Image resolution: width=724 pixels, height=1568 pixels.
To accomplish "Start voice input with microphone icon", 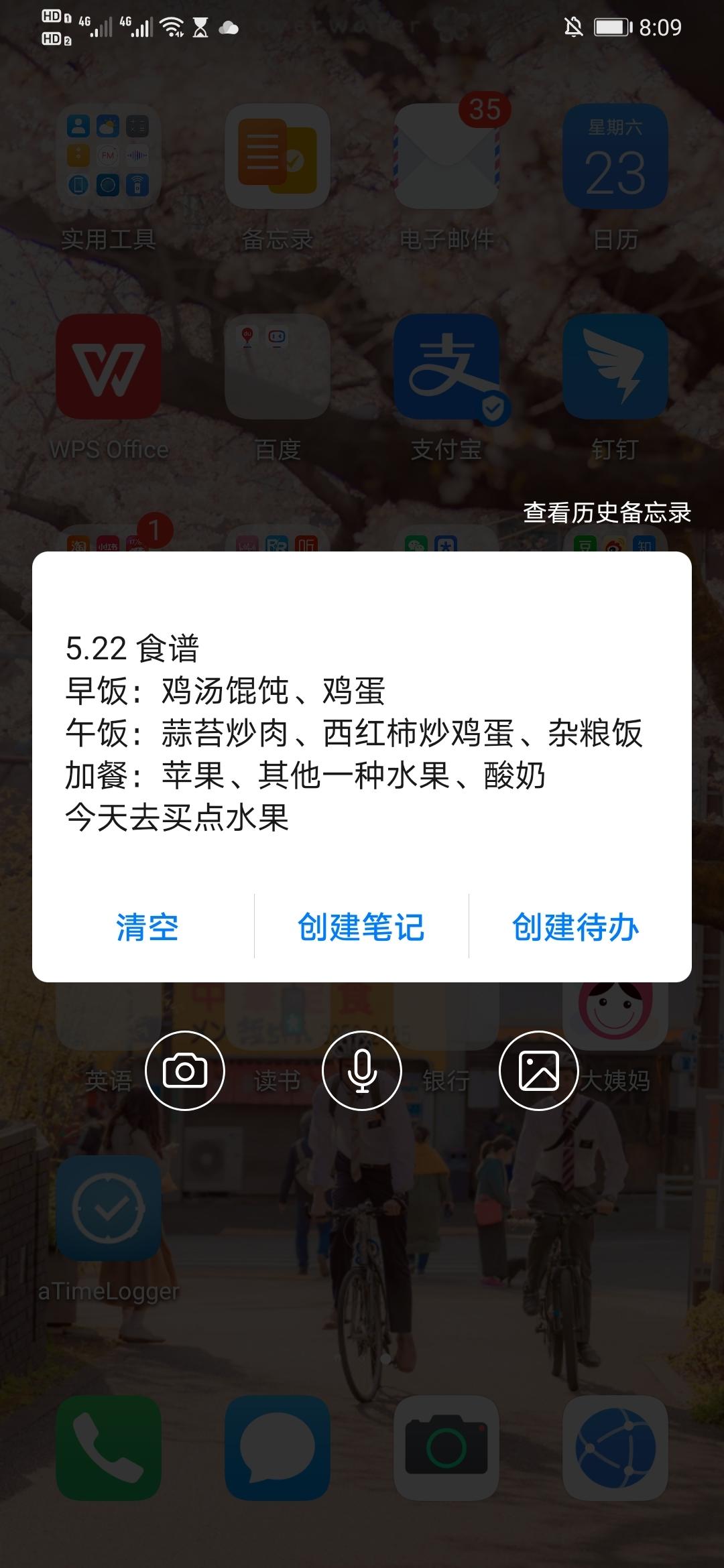I will point(362,1071).
